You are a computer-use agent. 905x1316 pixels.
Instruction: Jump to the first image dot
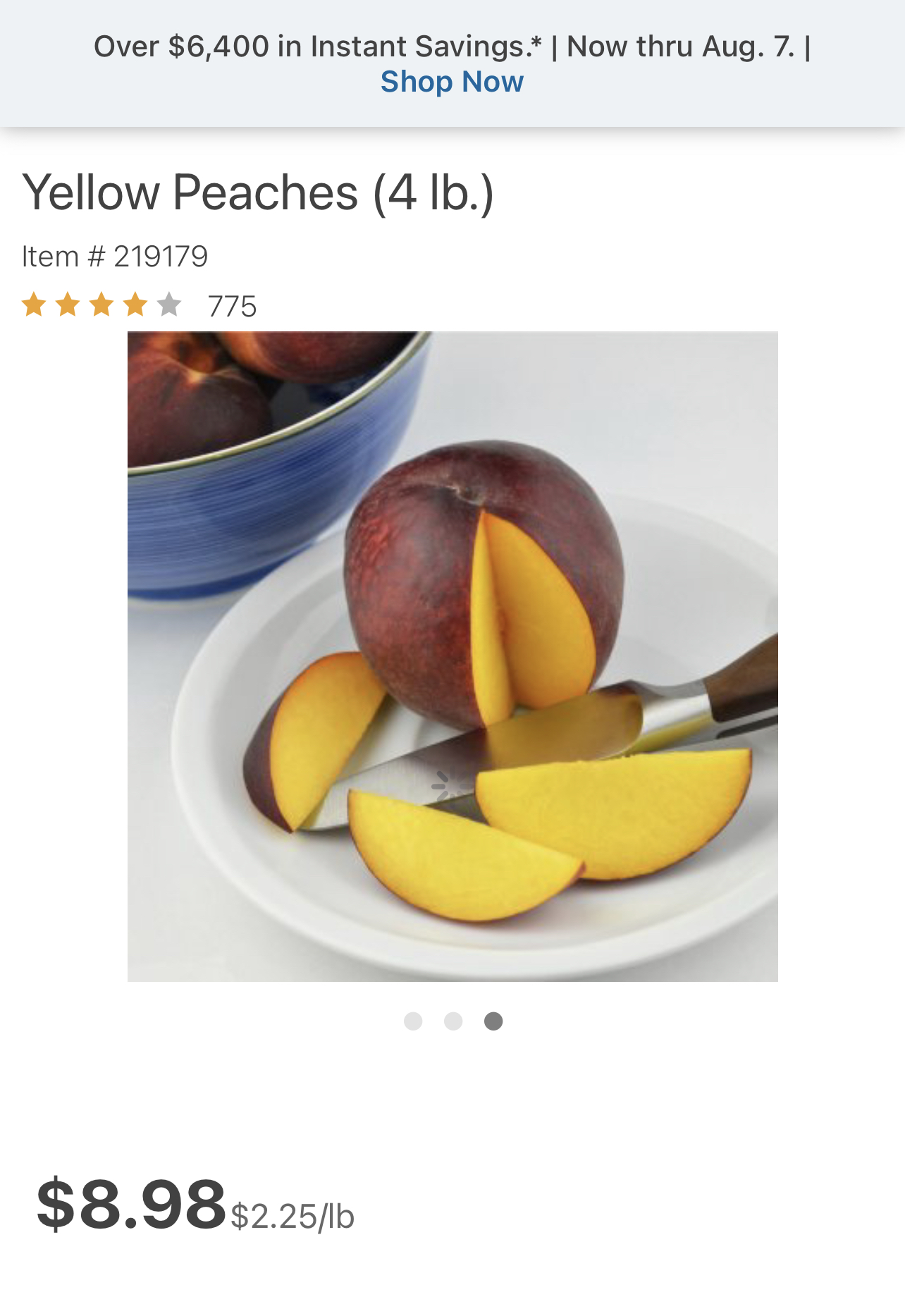[x=413, y=1021]
